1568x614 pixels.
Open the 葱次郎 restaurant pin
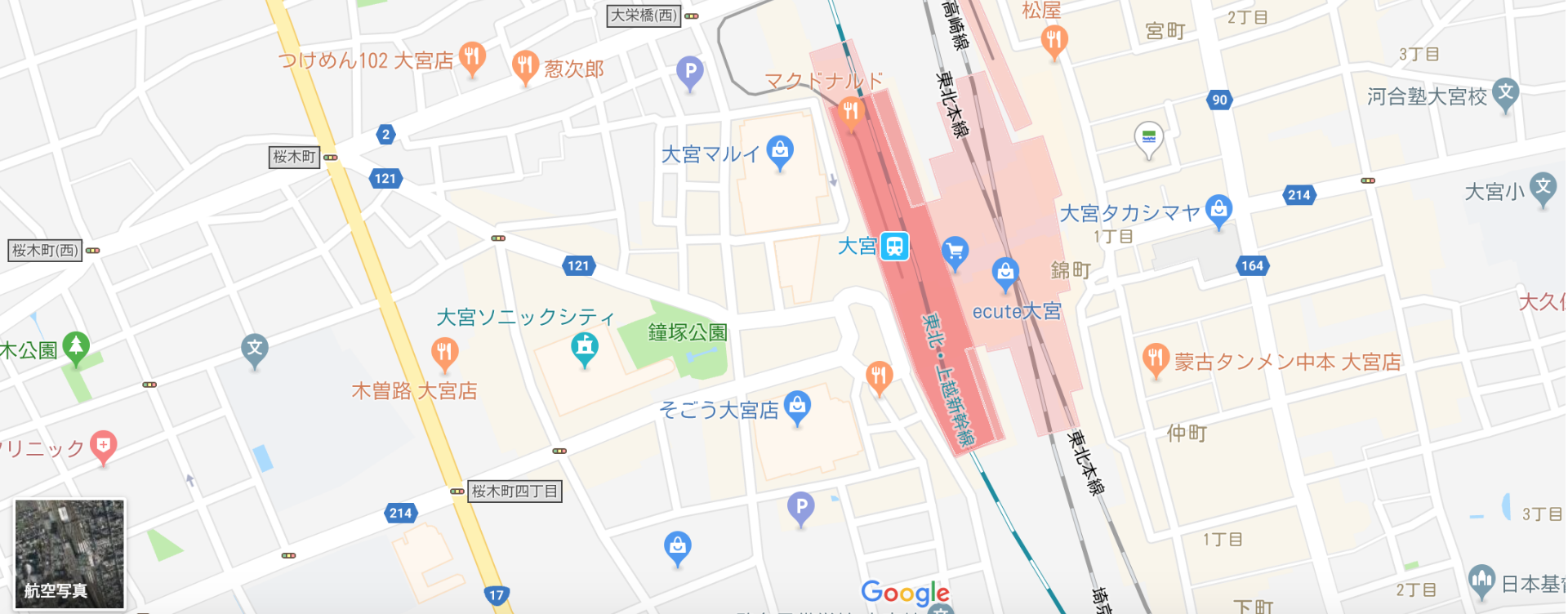pos(525,65)
